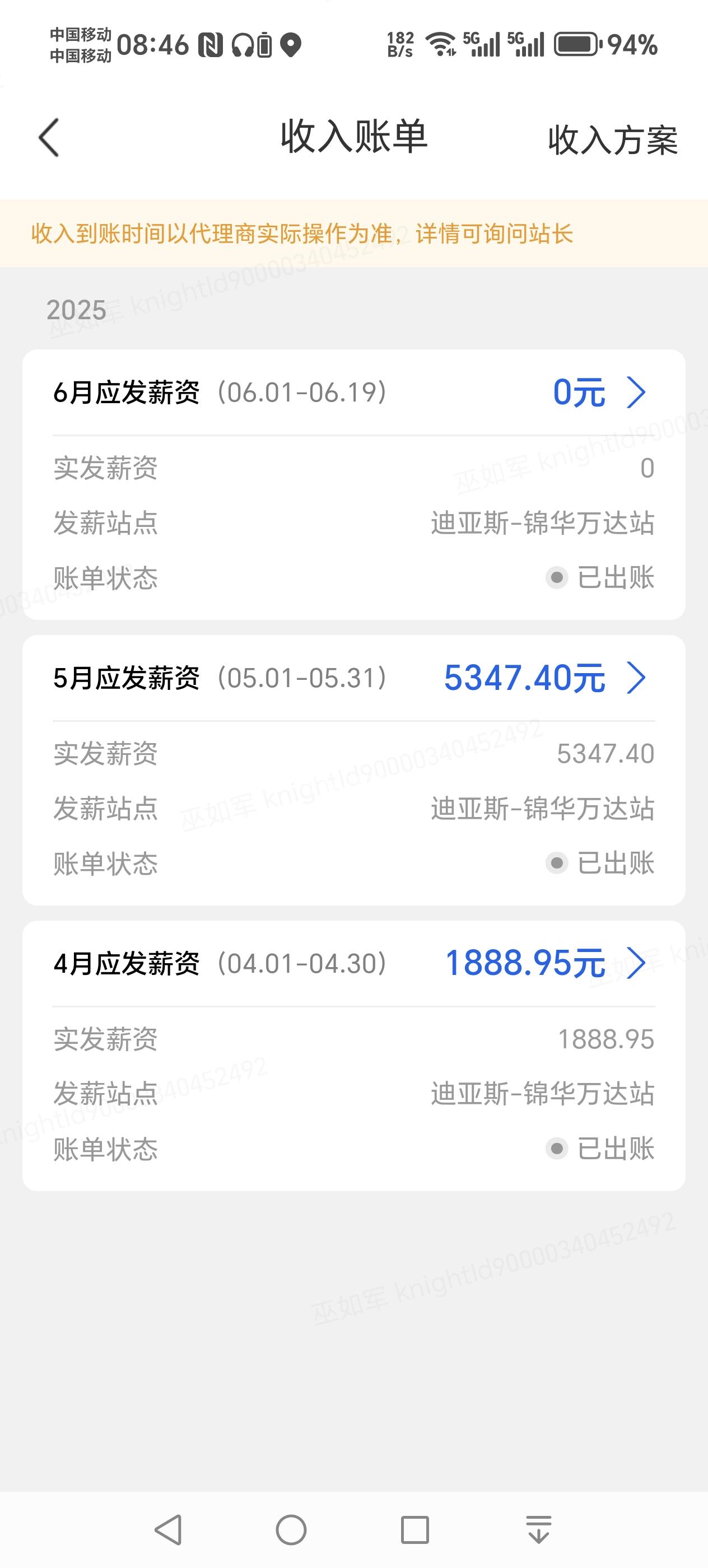708x1568 pixels.
Task: View the 5月应发薪资 5347.40元 bill details
Action: coord(636,678)
